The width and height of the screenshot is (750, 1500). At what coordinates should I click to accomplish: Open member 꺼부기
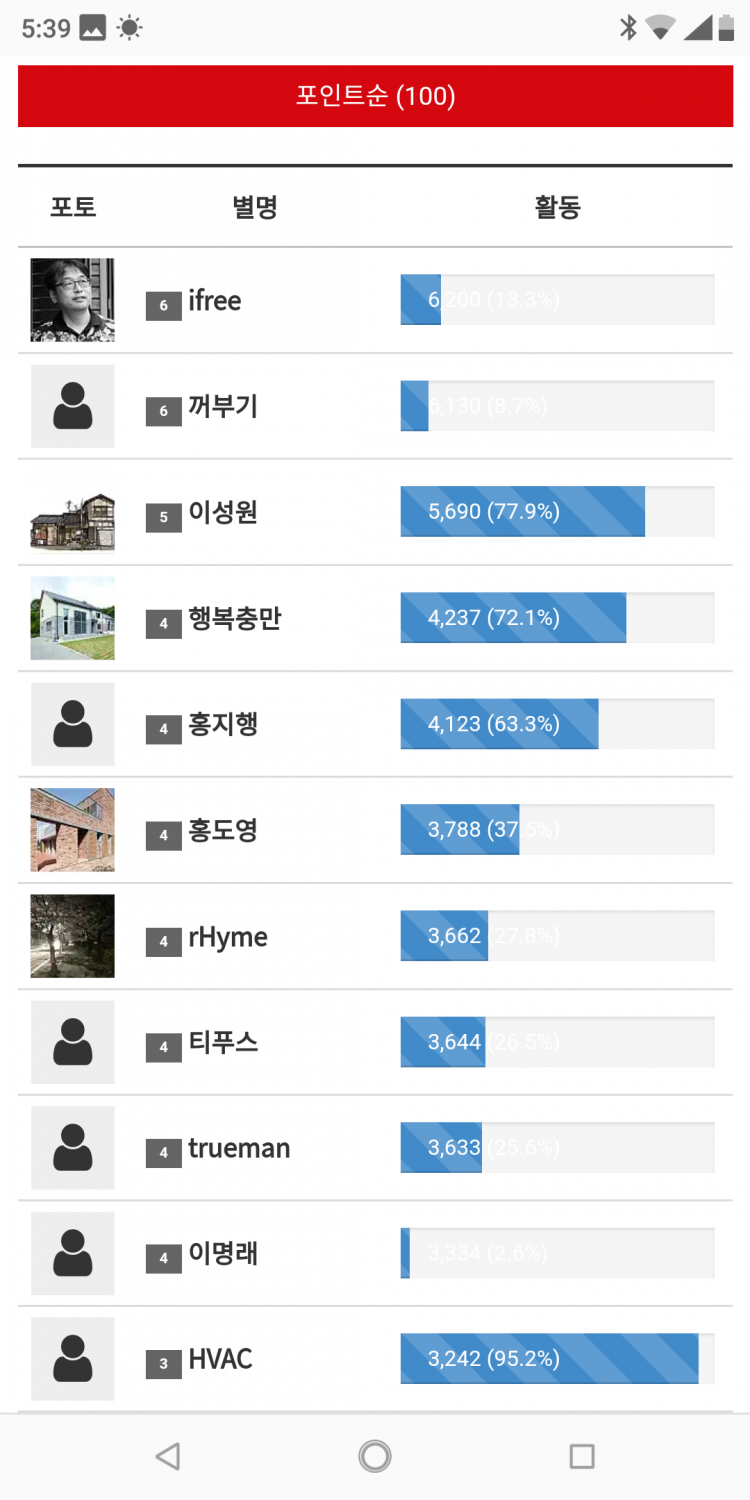(x=222, y=407)
